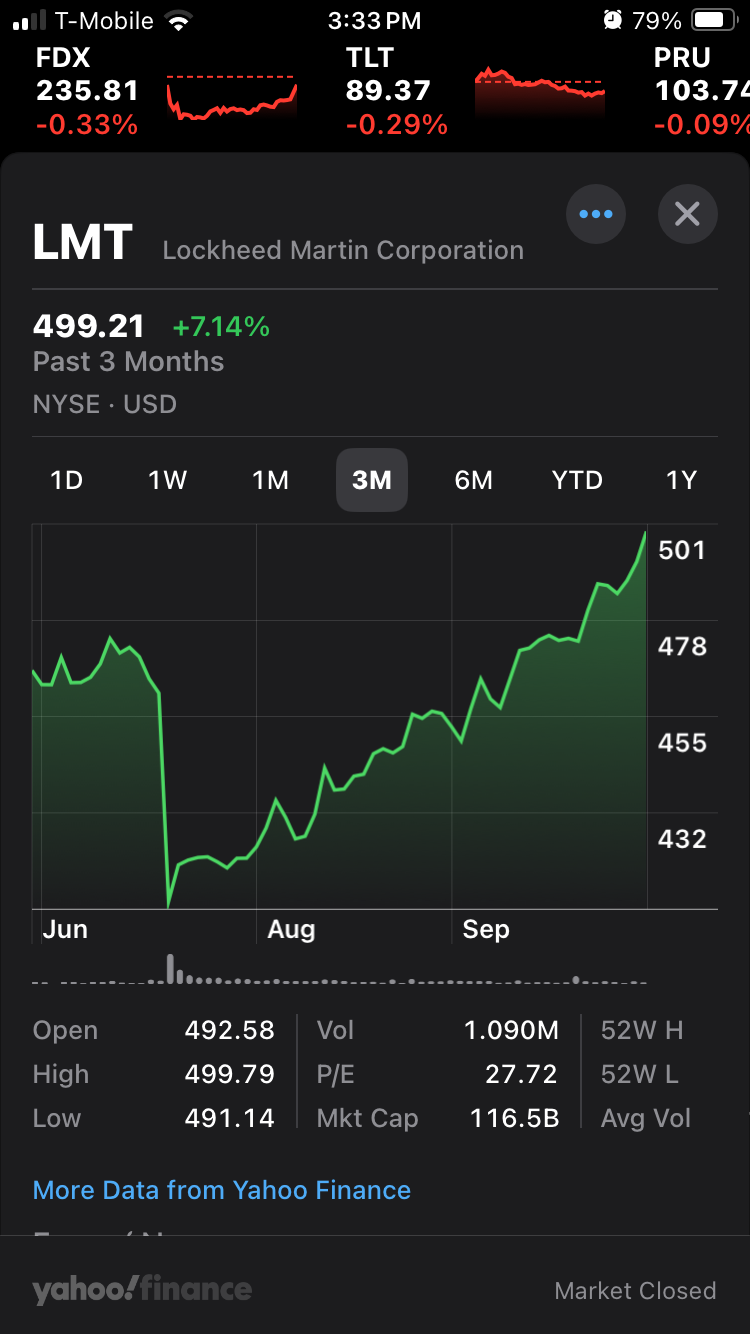Select the 1W chart range
This screenshot has height=1334, width=750.
coord(168,480)
